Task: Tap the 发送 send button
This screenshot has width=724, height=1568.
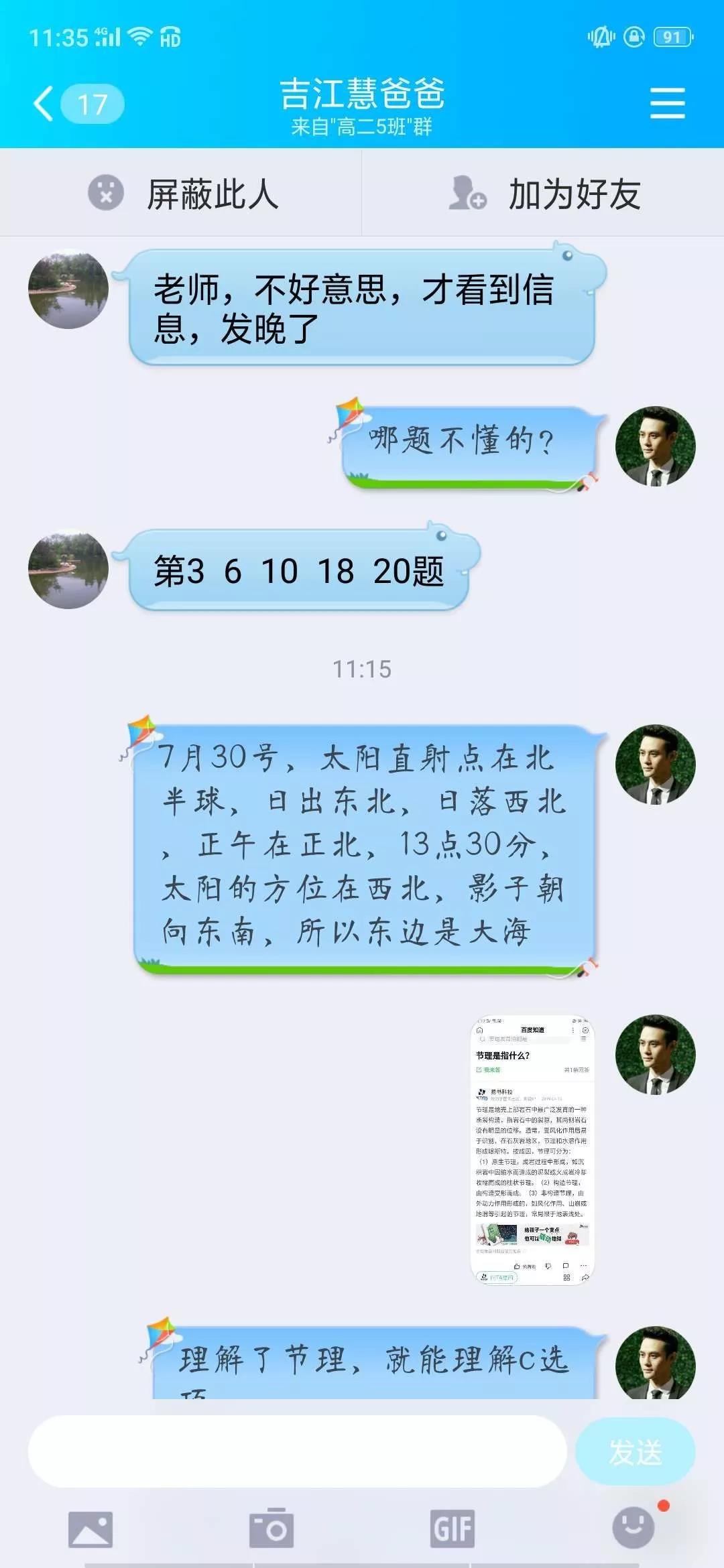Action: coord(635,1452)
